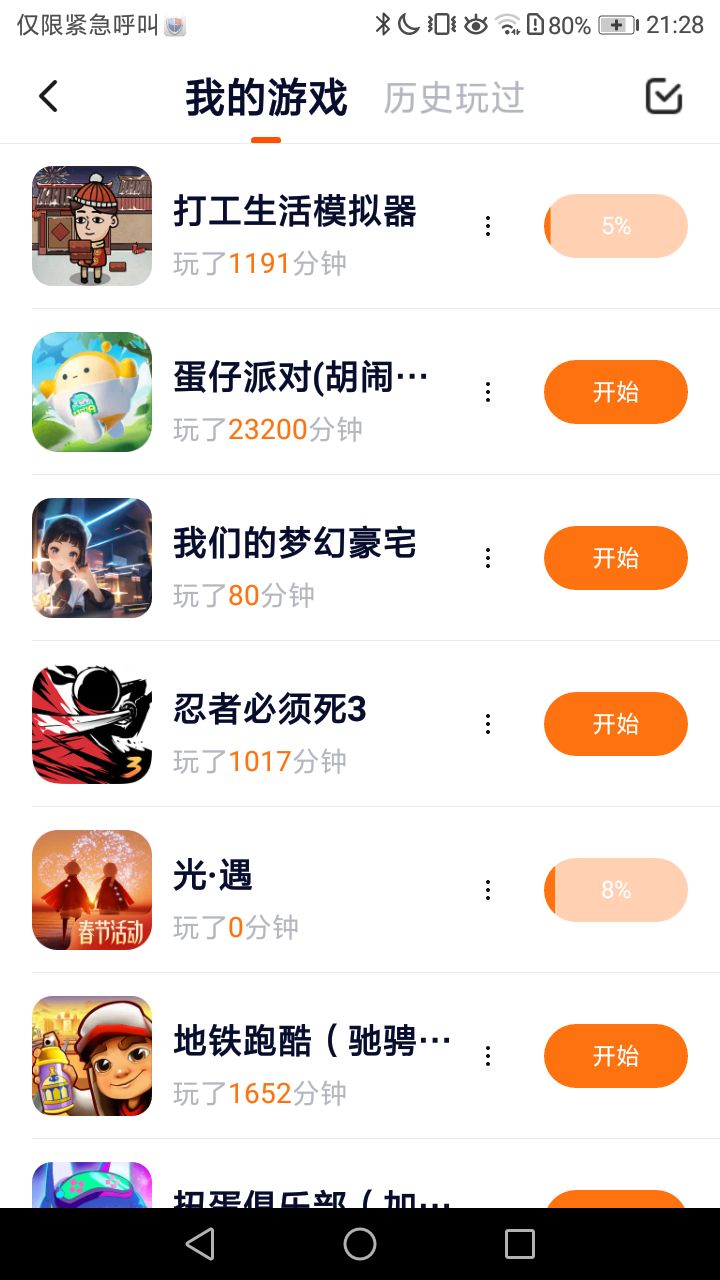Go back using the top-left arrow
Image resolution: width=720 pixels, height=1280 pixels.
(48, 97)
